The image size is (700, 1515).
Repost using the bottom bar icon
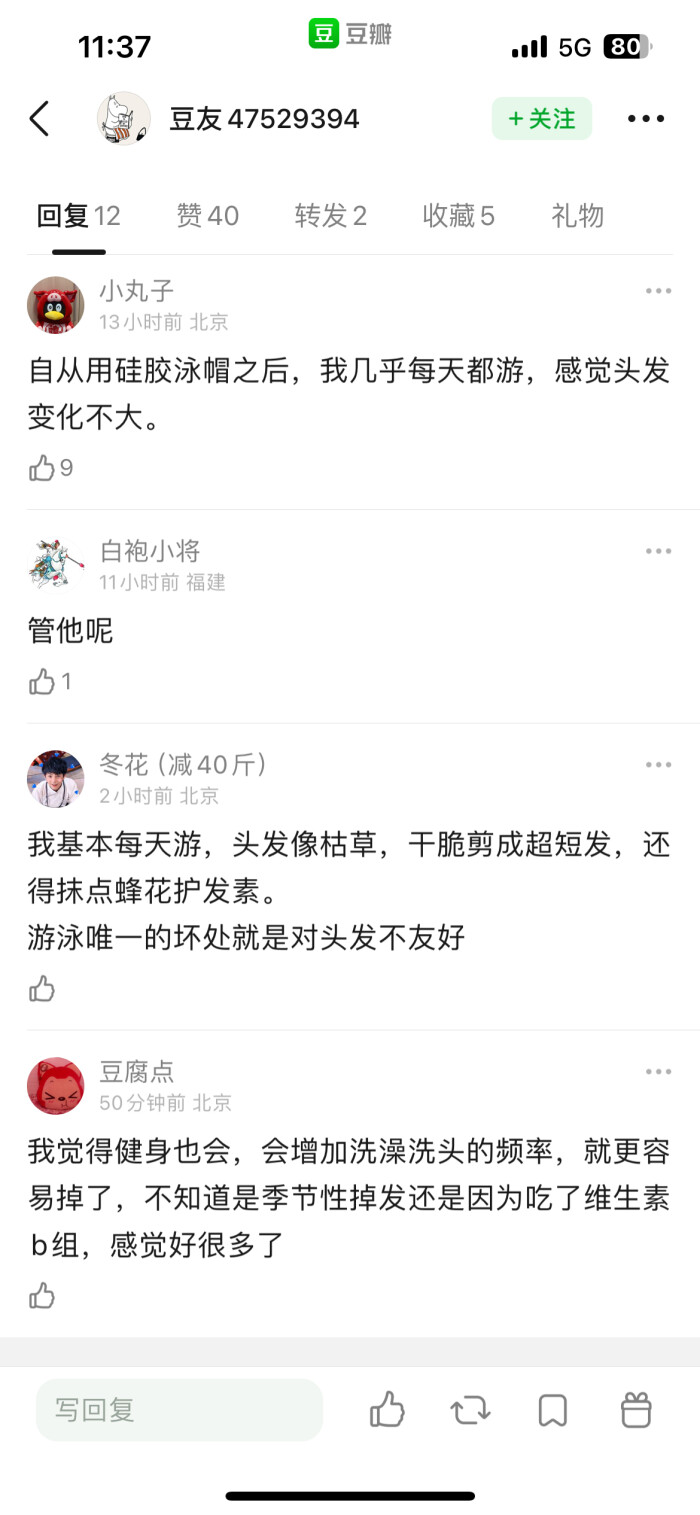pyautogui.click(x=470, y=1410)
